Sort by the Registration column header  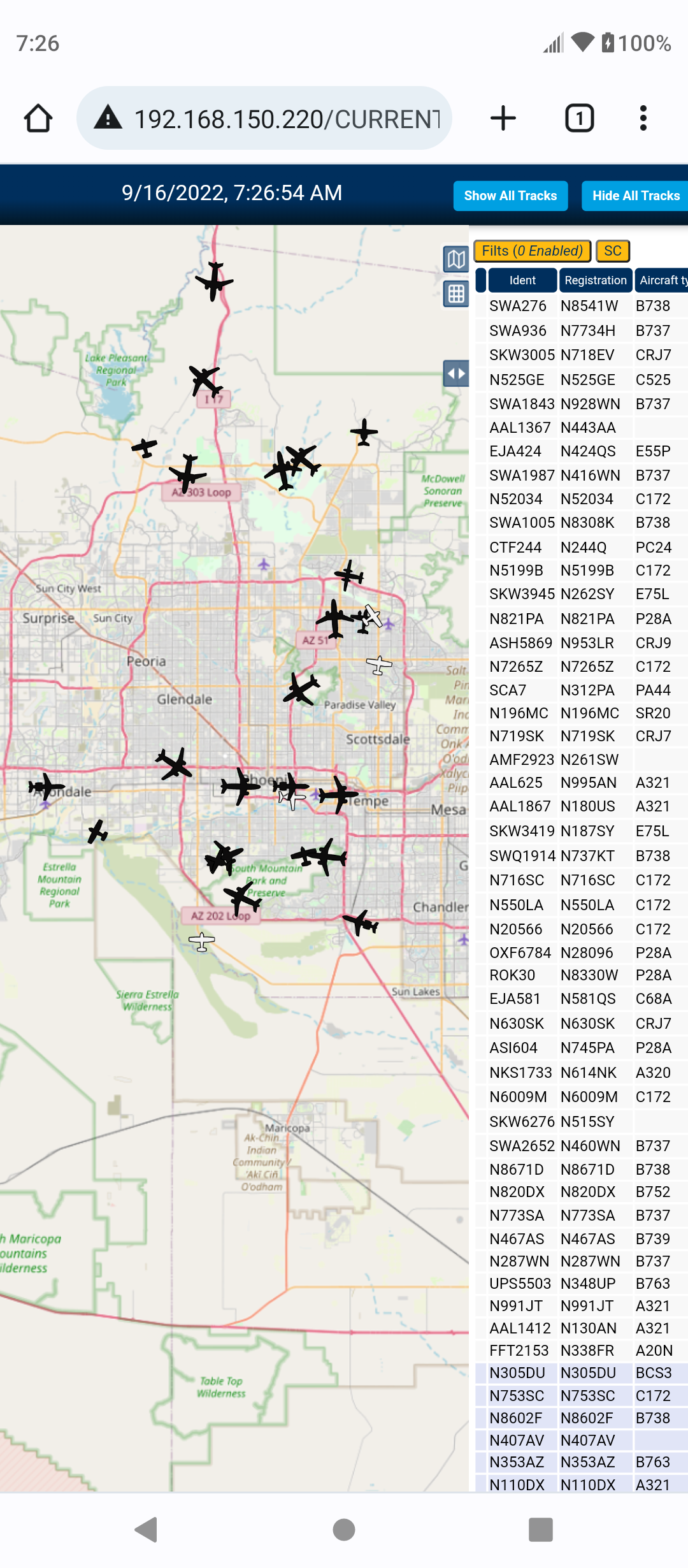coord(596,280)
